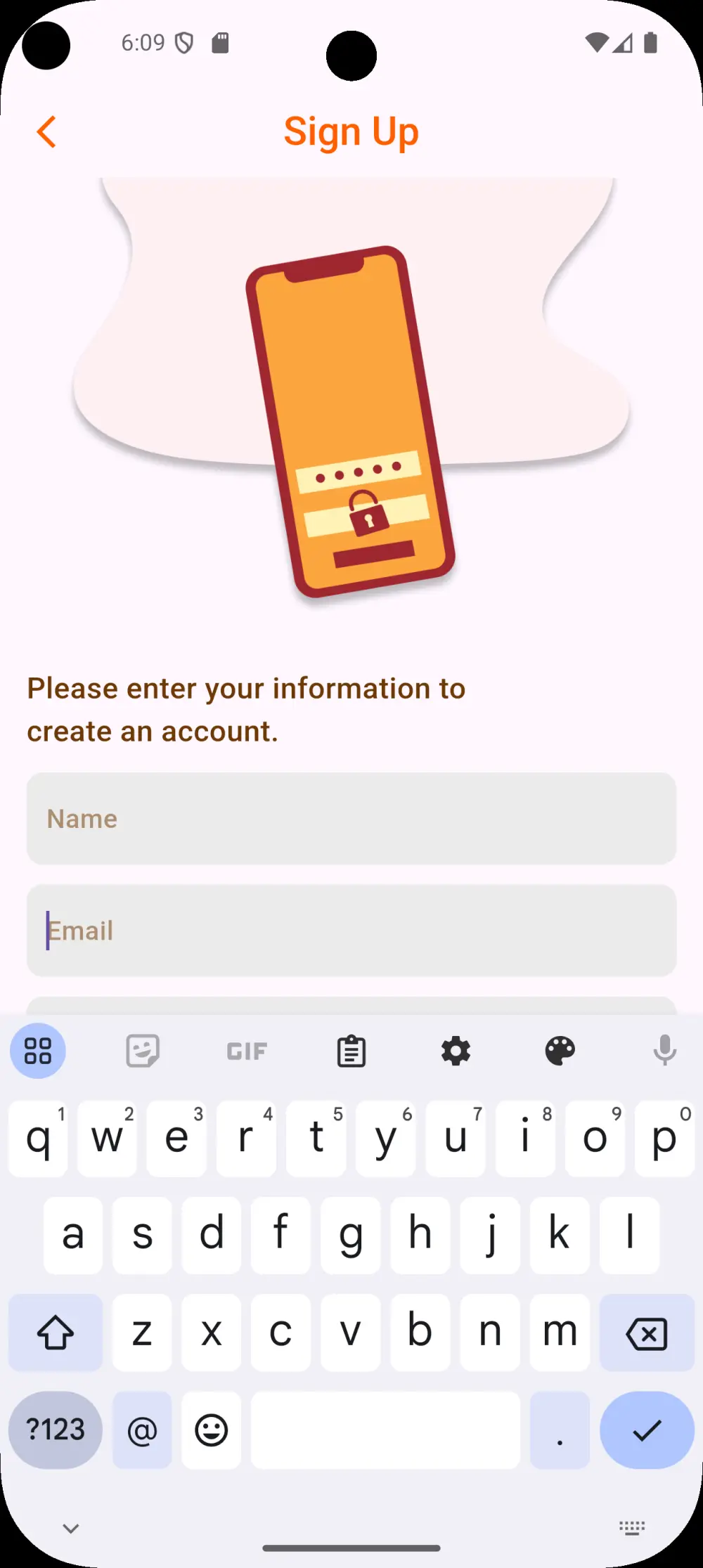
Task: Open the emoji picker key
Action: coord(211,1430)
